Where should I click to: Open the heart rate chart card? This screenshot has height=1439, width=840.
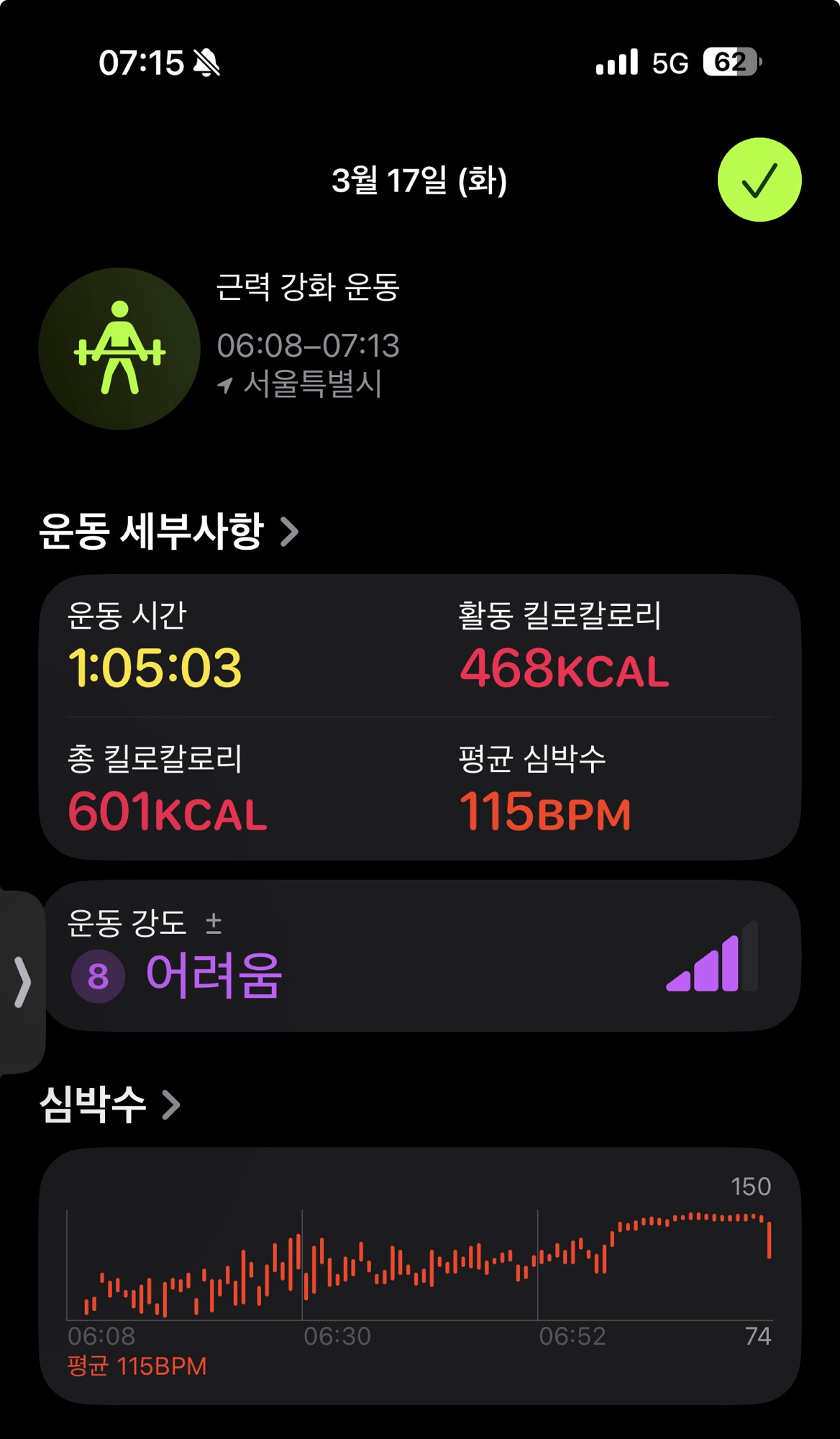420,1275
